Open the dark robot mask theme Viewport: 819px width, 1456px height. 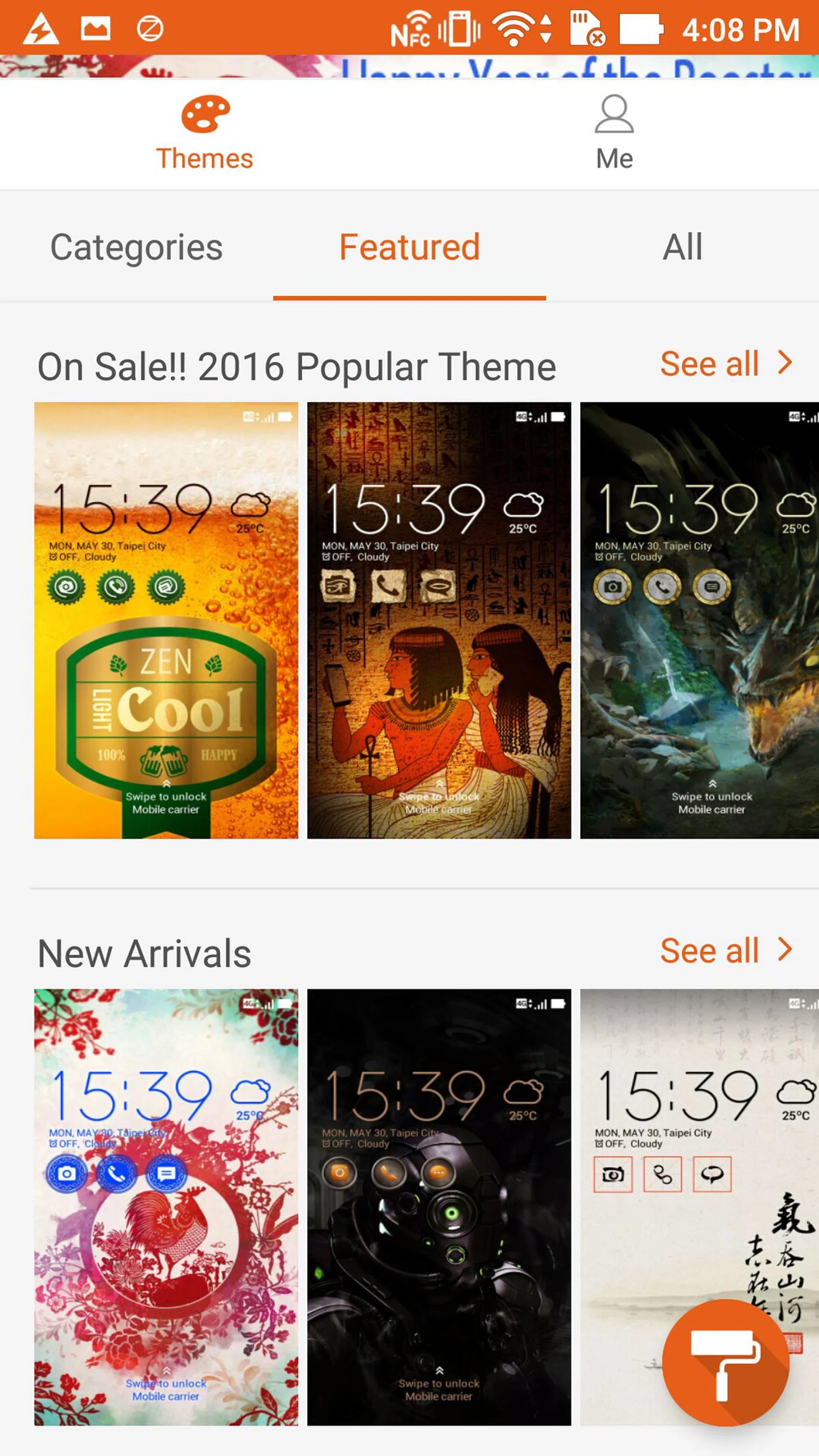[439, 1207]
